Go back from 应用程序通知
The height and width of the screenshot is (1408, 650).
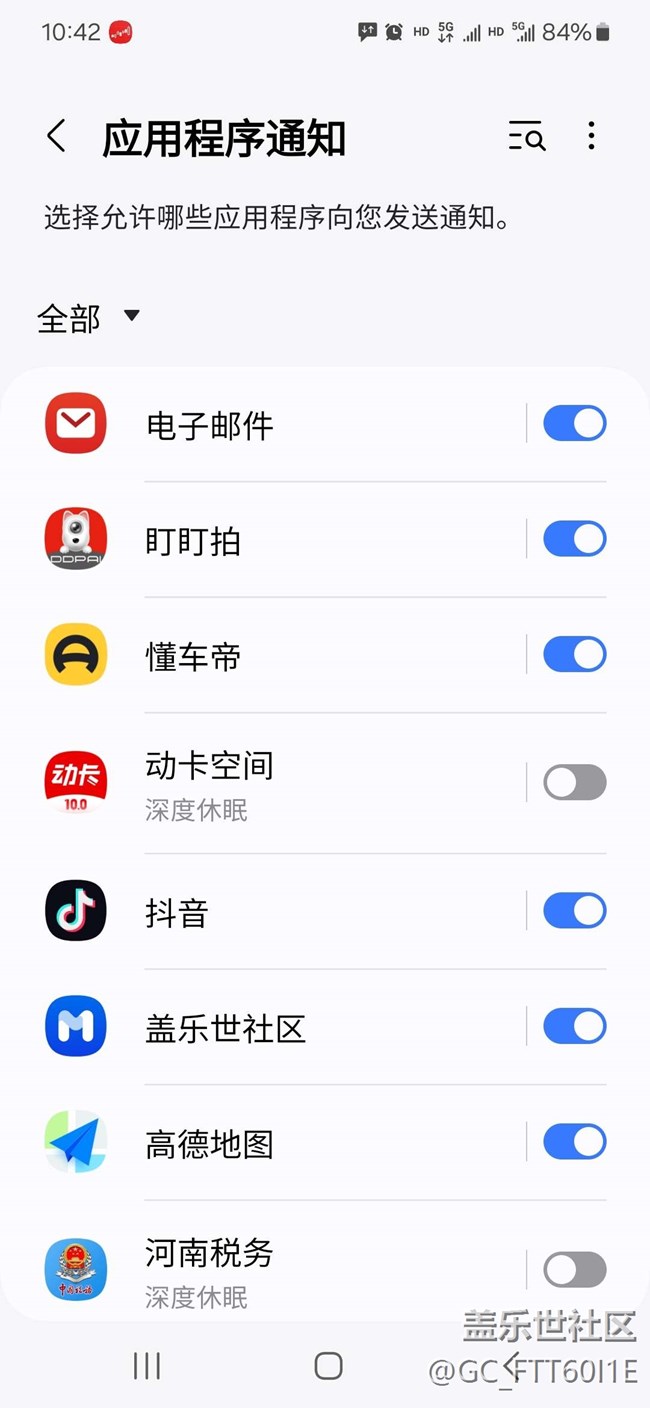(57, 137)
